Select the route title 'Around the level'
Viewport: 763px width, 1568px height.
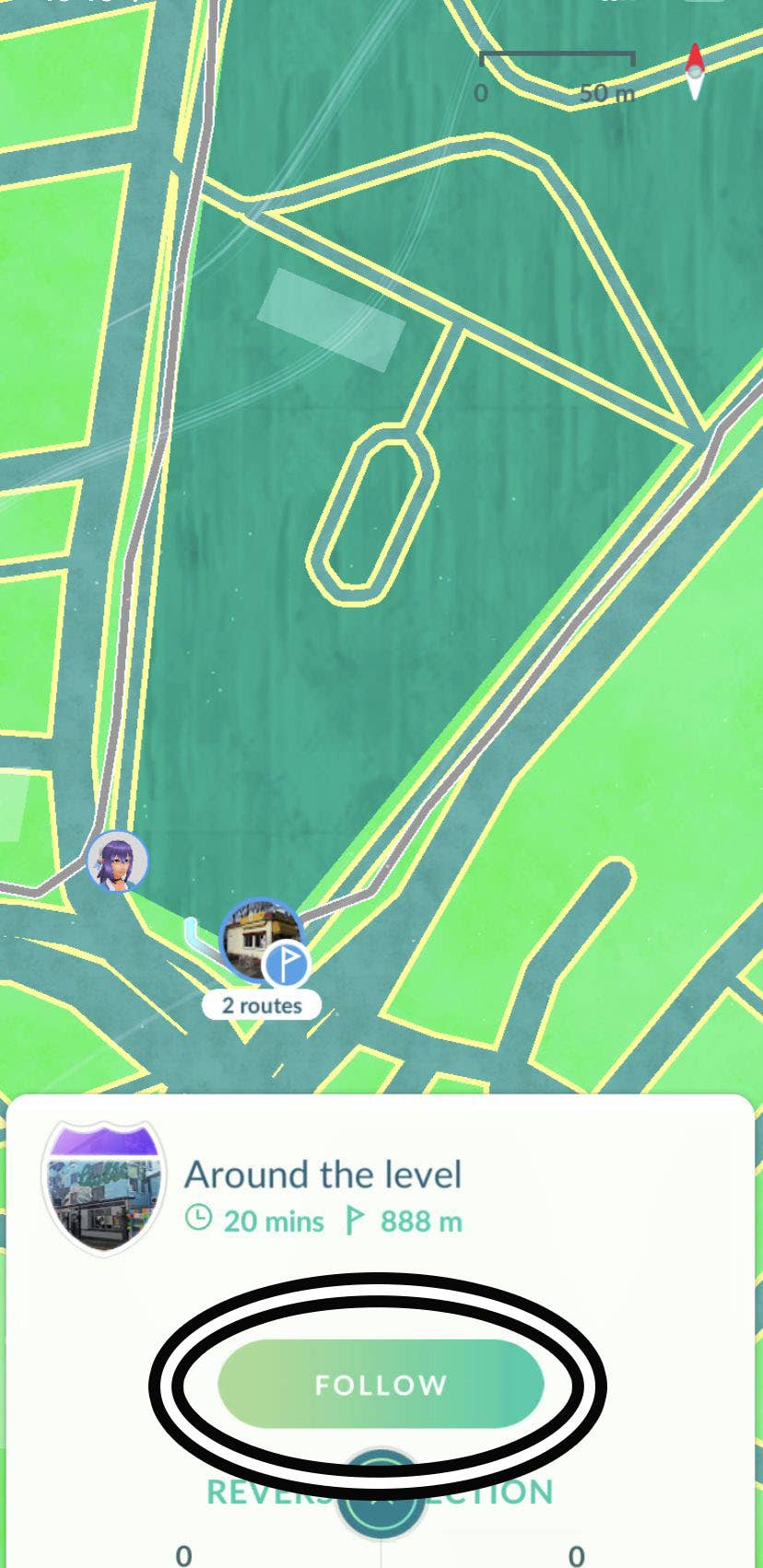(323, 1174)
